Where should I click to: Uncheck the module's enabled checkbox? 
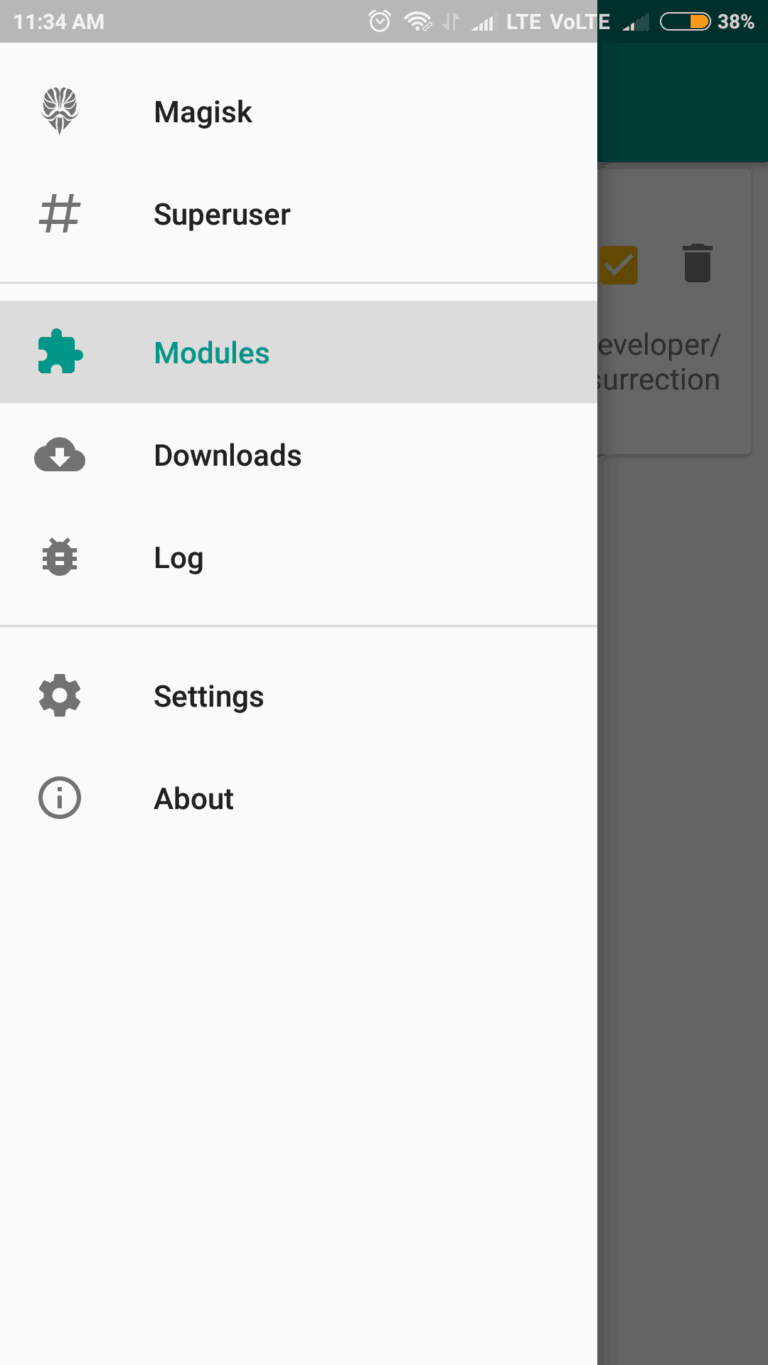coord(618,264)
